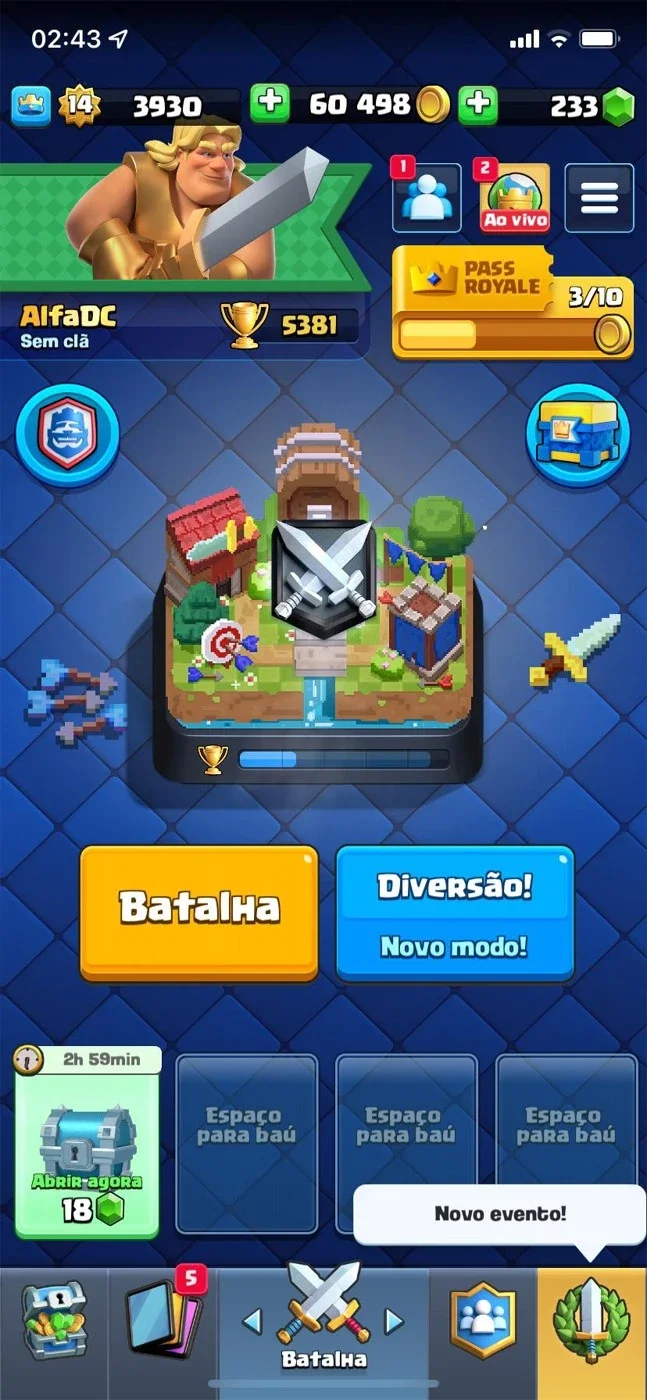Tap the Novo evento! tooltip

pos(500,1215)
